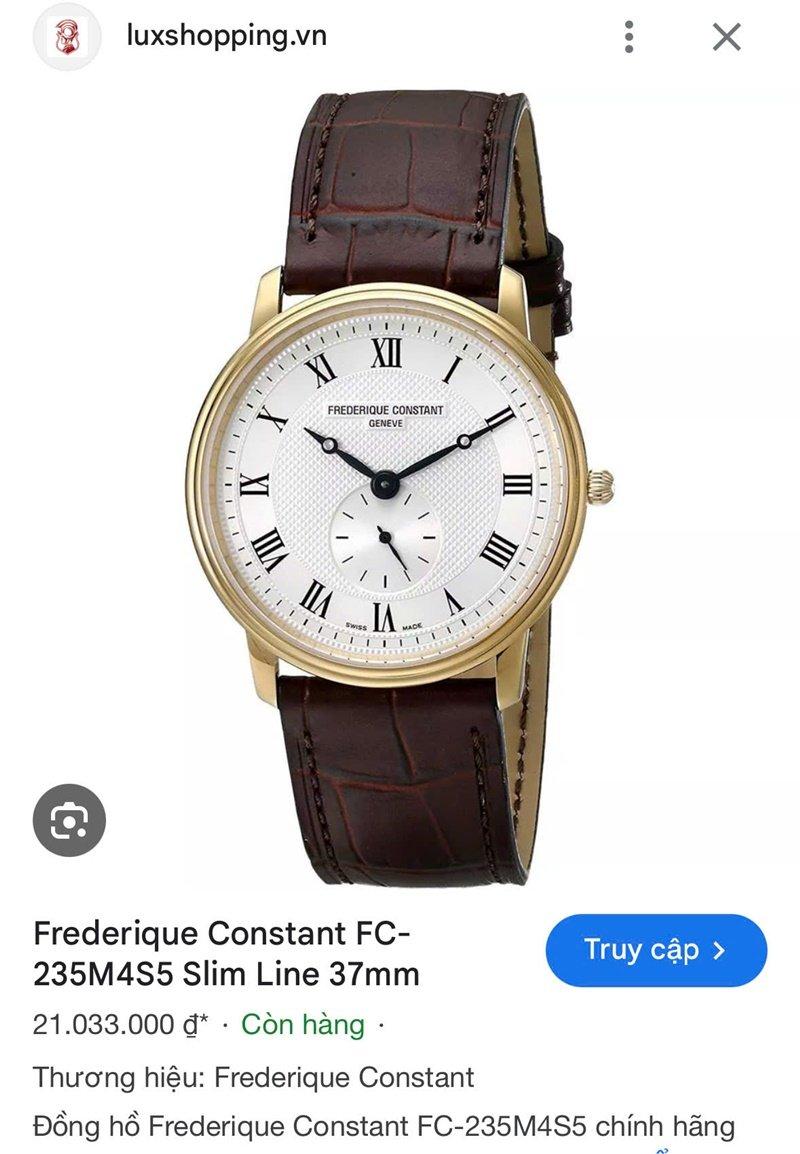
Task: Open the luxshopping.vn source site
Action: (226, 37)
